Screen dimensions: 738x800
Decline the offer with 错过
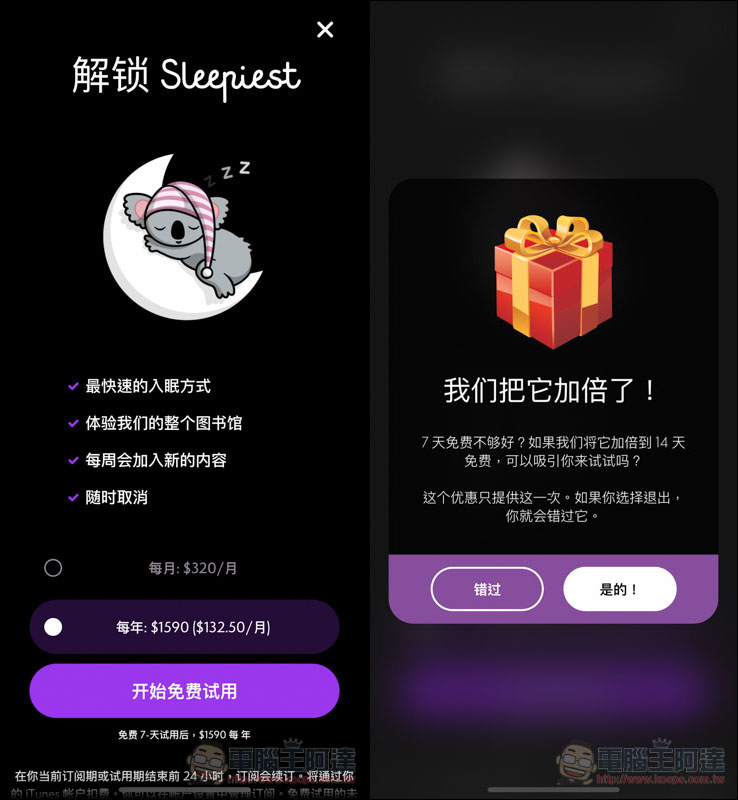tap(487, 589)
